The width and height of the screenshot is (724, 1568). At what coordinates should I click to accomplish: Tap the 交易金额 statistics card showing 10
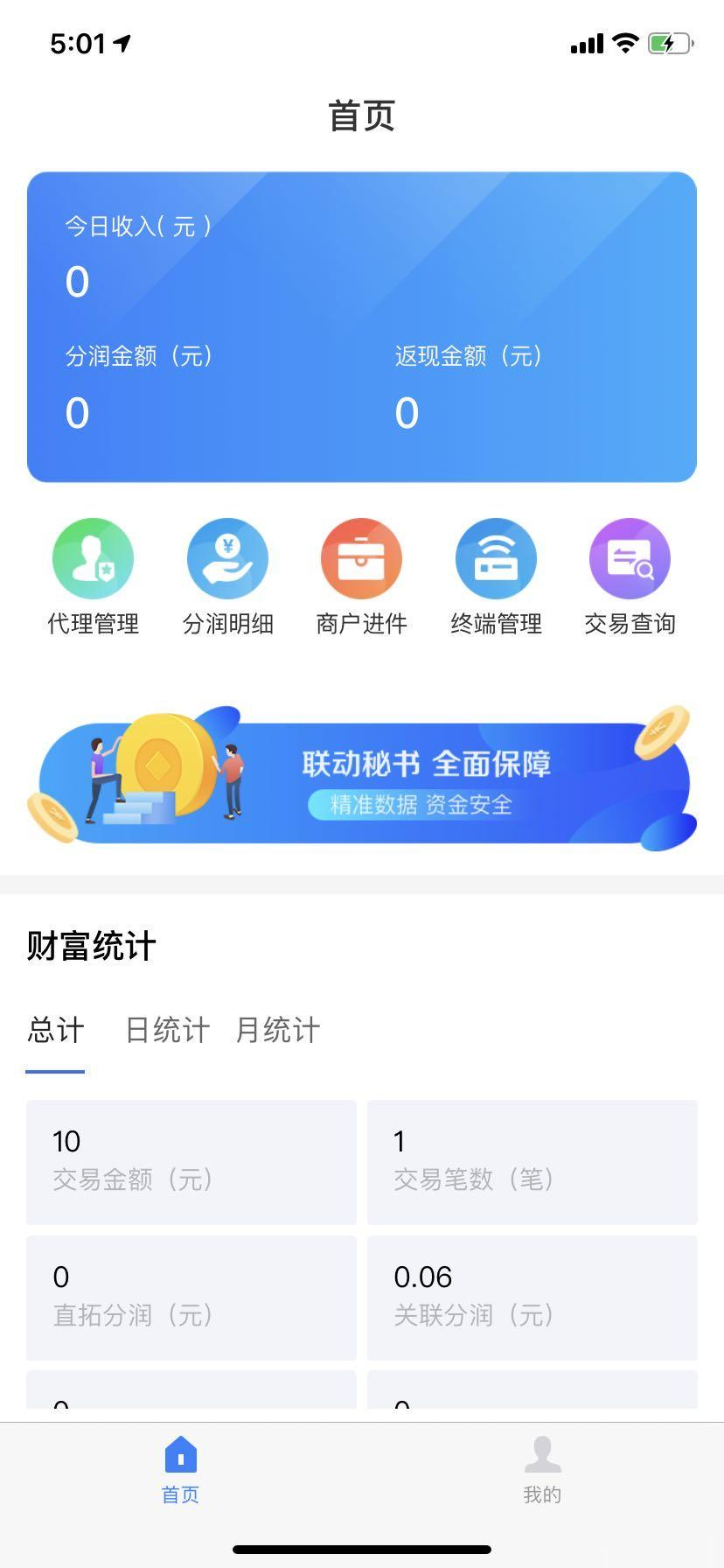coord(191,1162)
